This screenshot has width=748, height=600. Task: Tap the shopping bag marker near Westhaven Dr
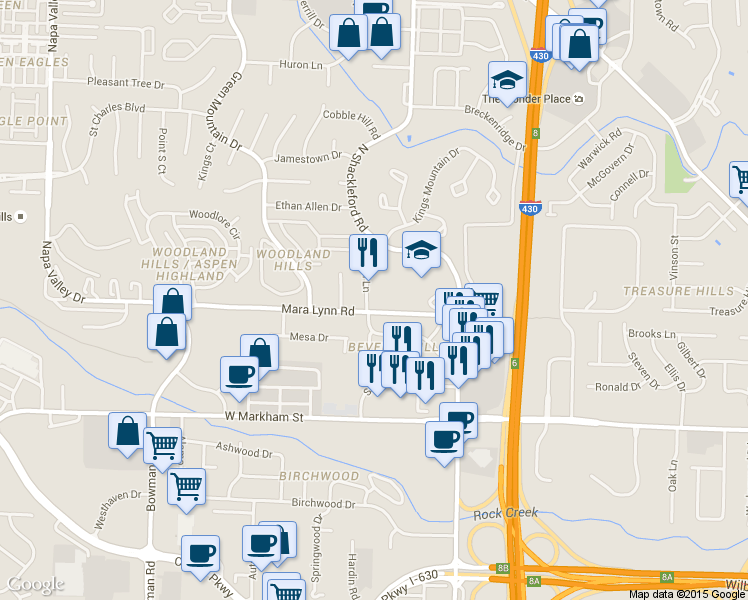(129, 431)
